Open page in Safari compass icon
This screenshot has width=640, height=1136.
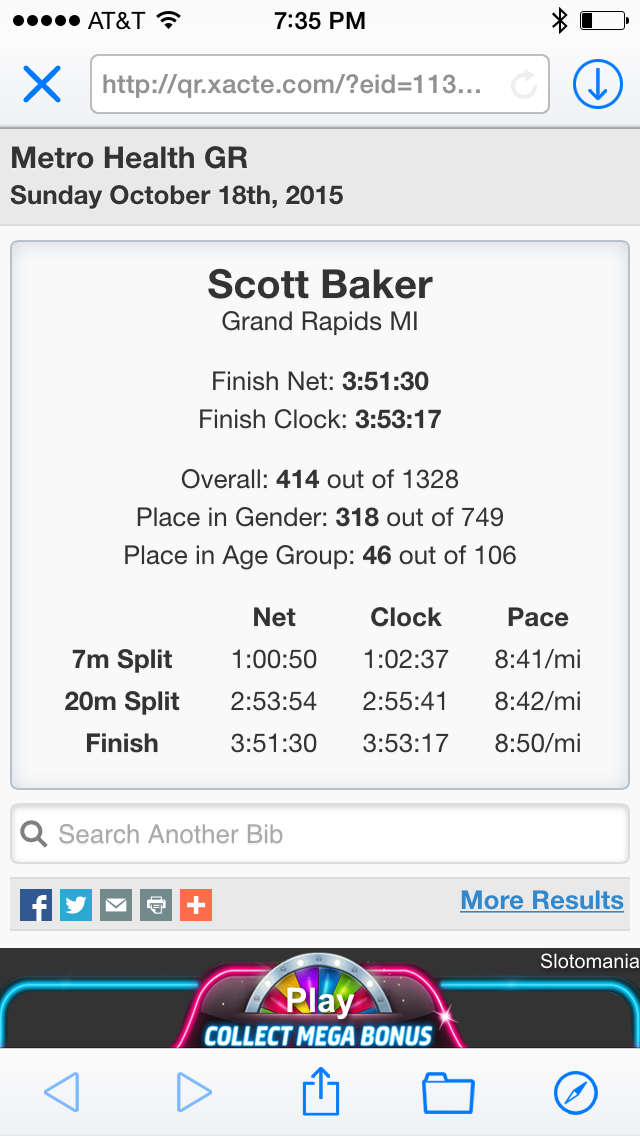[575, 1093]
